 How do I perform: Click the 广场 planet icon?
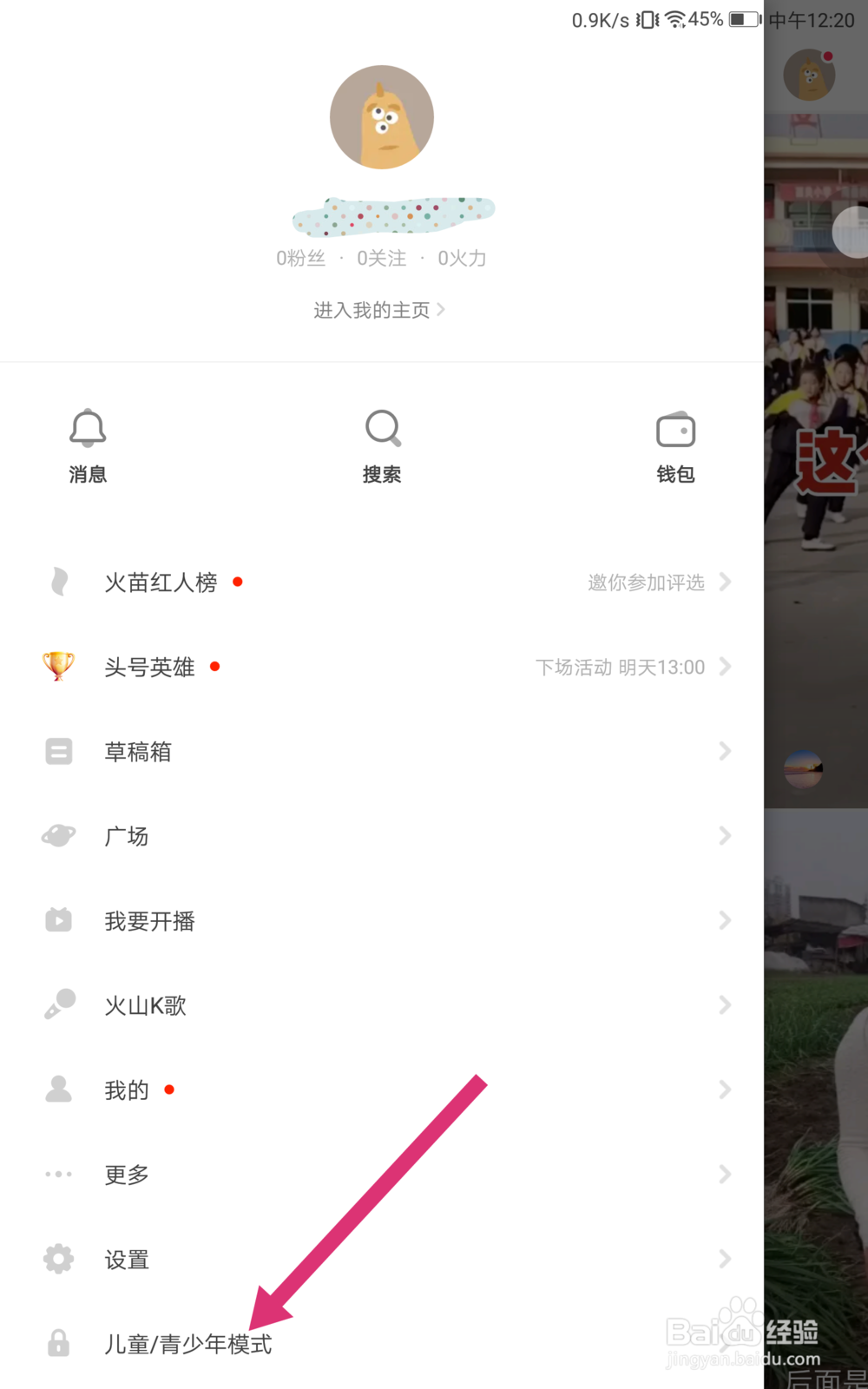pos(57,835)
